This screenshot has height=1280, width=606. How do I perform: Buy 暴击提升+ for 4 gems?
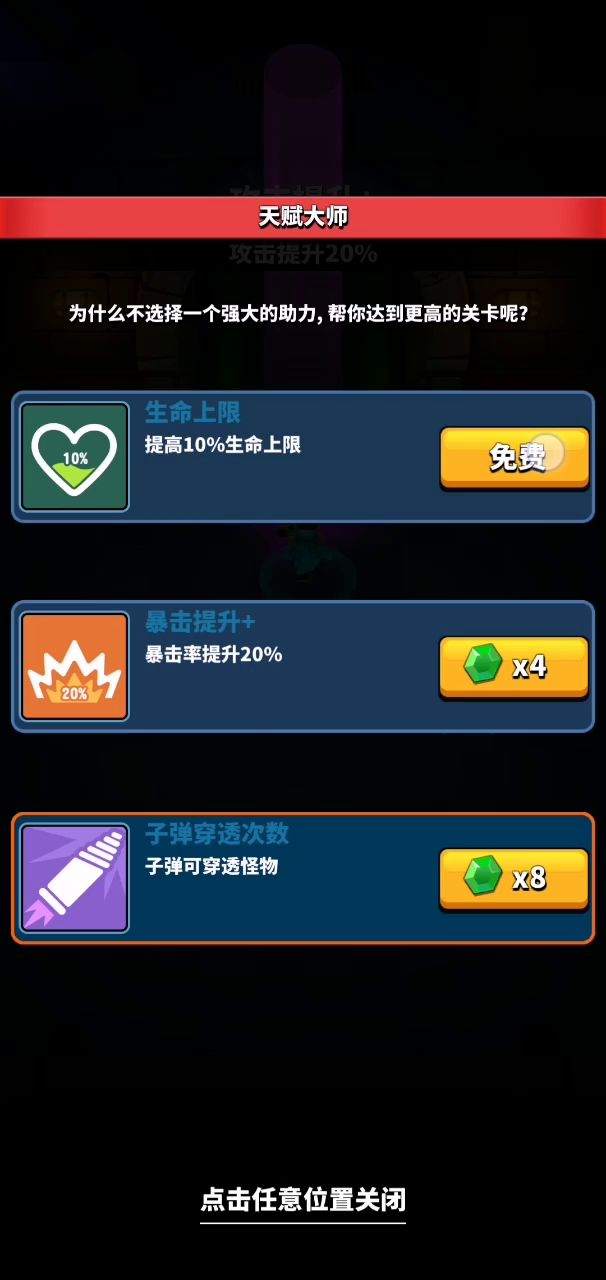pyautogui.click(x=514, y=666)
